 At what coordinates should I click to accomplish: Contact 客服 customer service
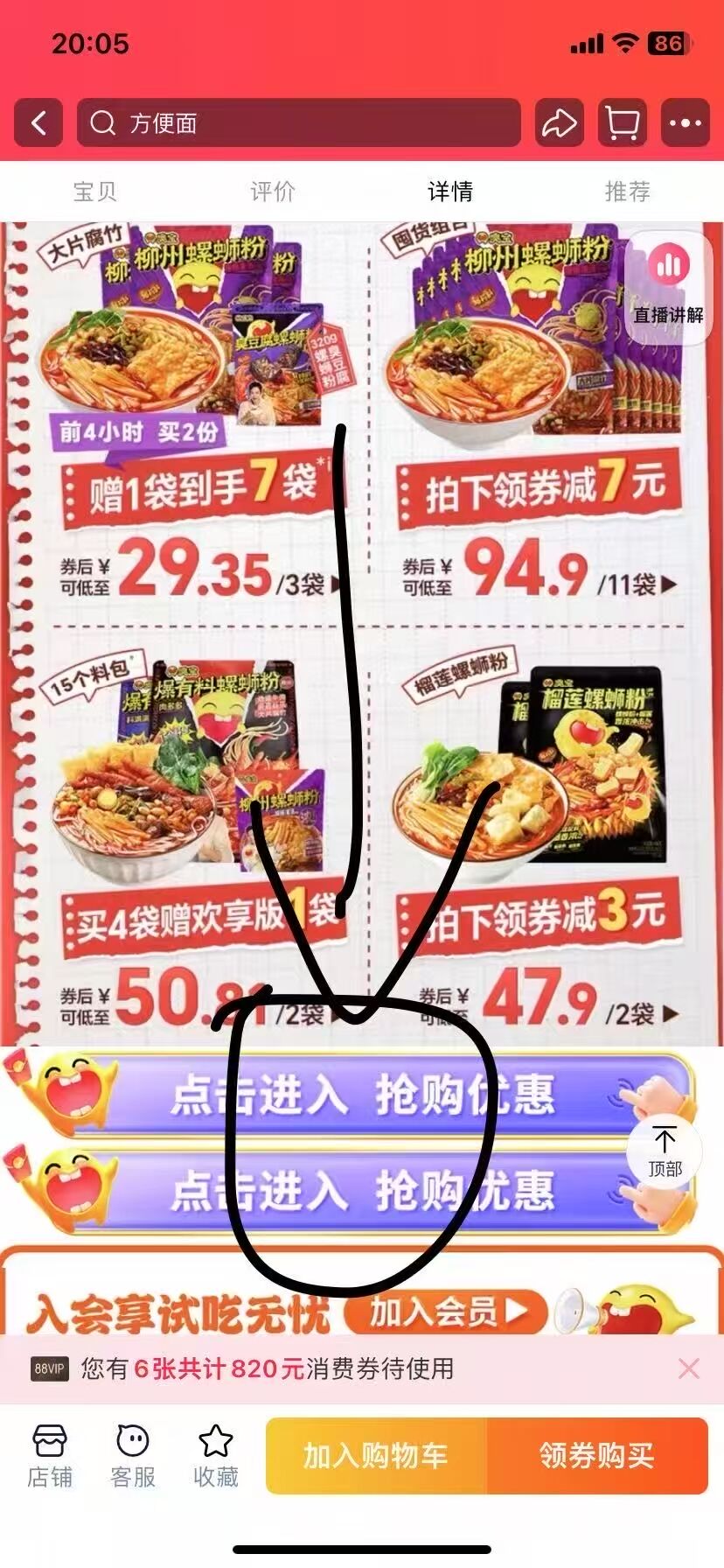133,1456
